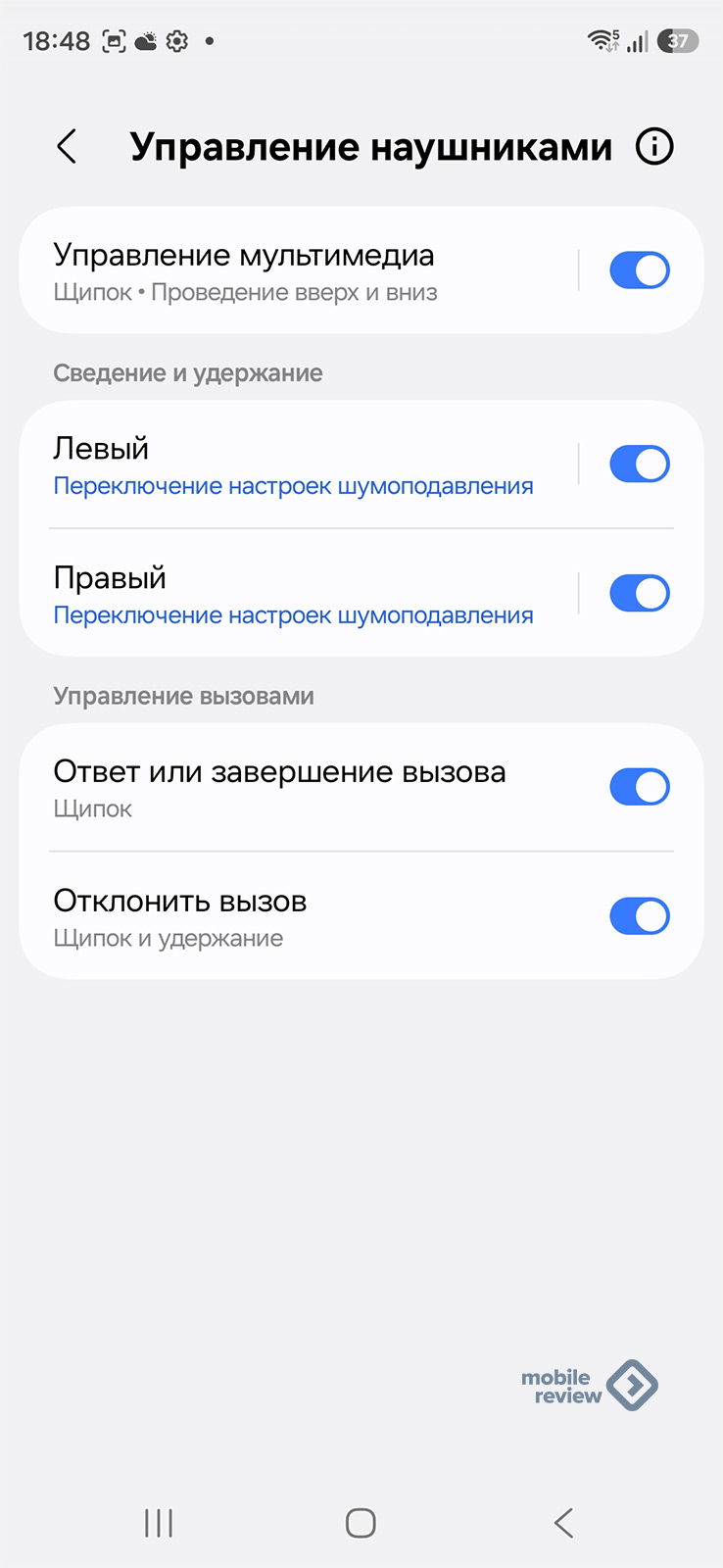Tap the system home button
Viewport: 723px width, 1568px height.
361,1523
